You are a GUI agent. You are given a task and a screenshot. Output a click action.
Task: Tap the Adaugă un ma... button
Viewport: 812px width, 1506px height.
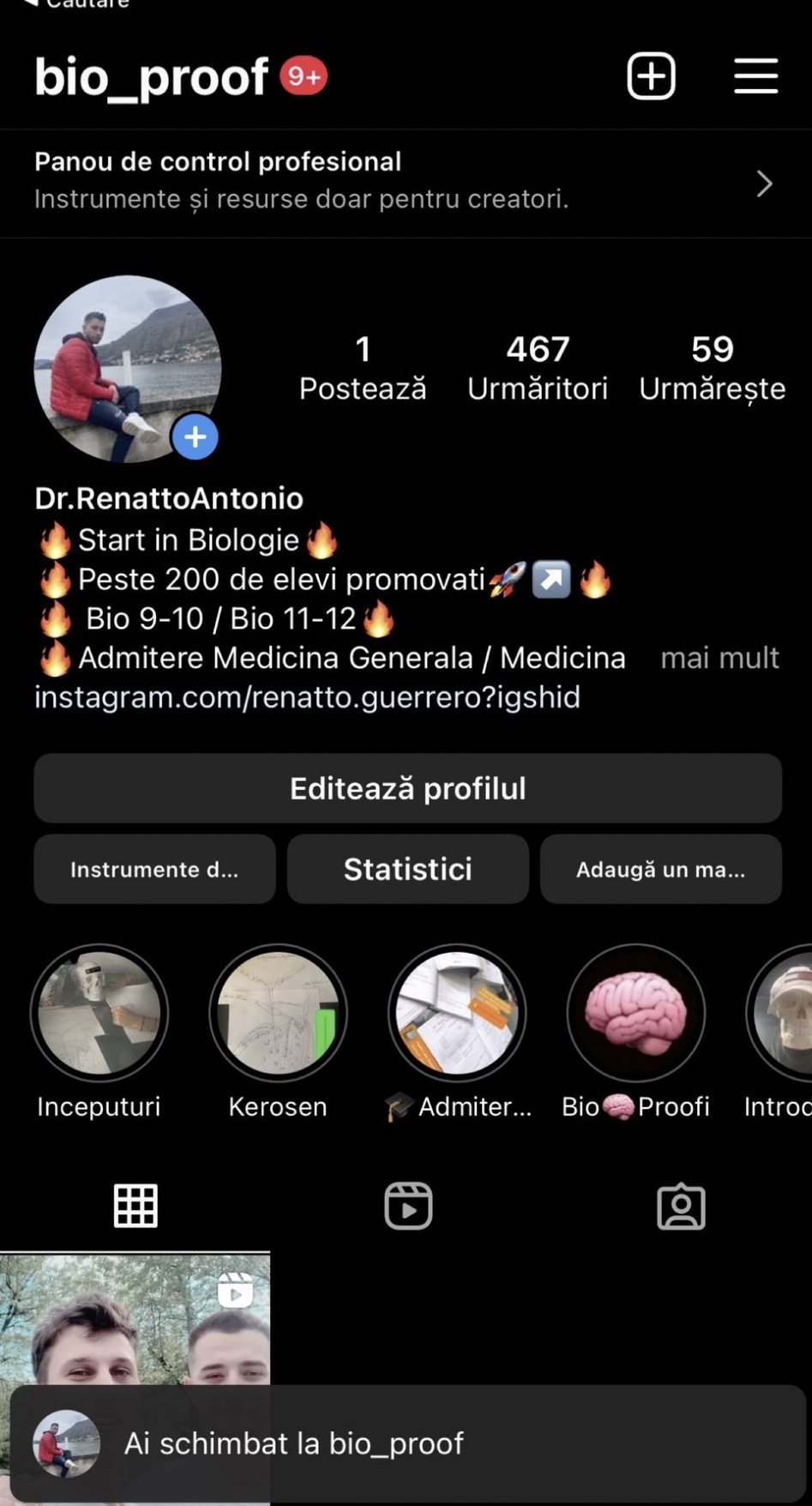[x=660, y=869]
